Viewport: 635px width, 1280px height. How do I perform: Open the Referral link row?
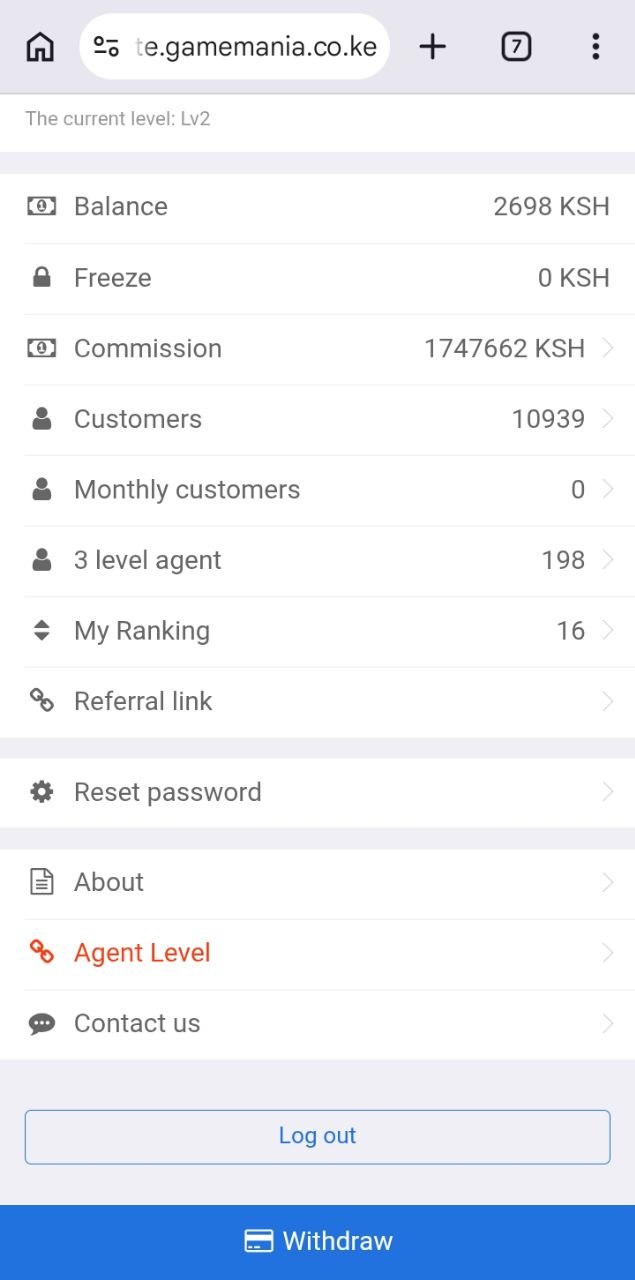tap(317, 702)
